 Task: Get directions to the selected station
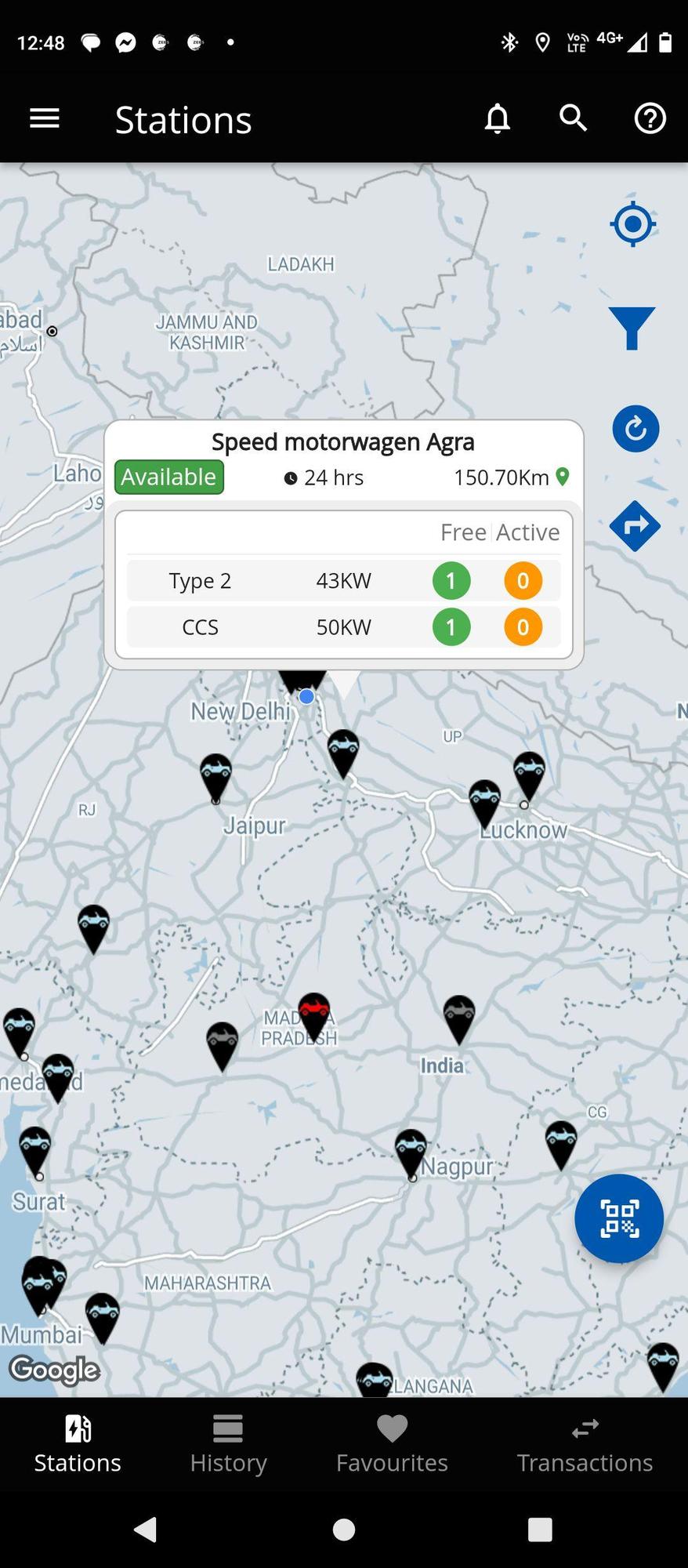(635, 525)
